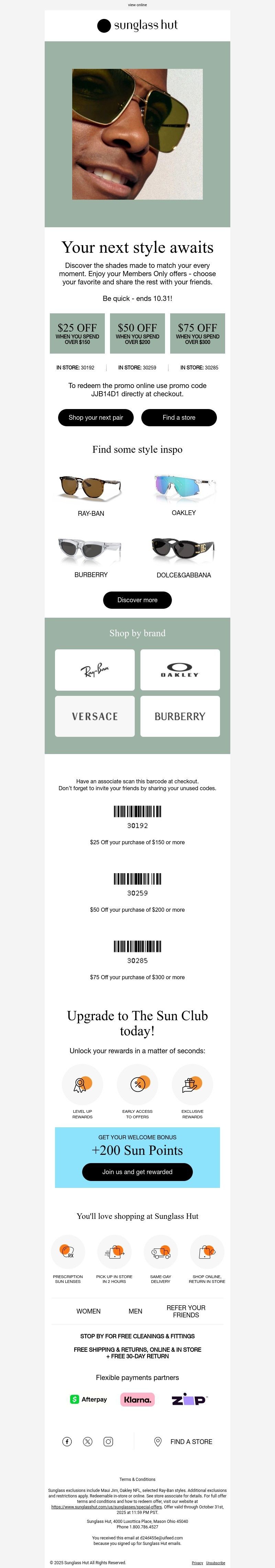Image resolution: width=275 pixels, height=1568 pixels.
Task: Open the MEN category link
Action: 135,1311
